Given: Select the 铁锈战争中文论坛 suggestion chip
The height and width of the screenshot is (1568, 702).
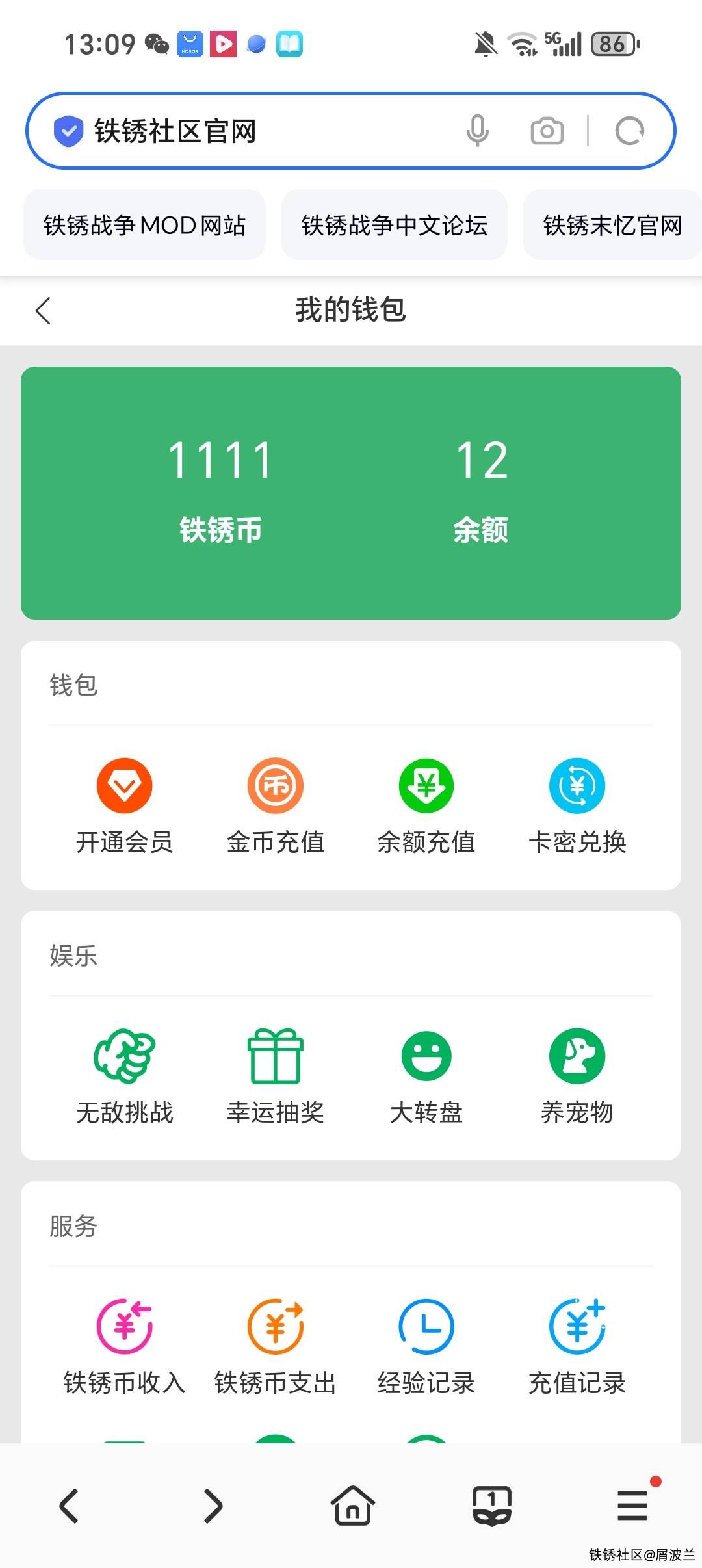Looking at the screenshot, I should [394, 226].
